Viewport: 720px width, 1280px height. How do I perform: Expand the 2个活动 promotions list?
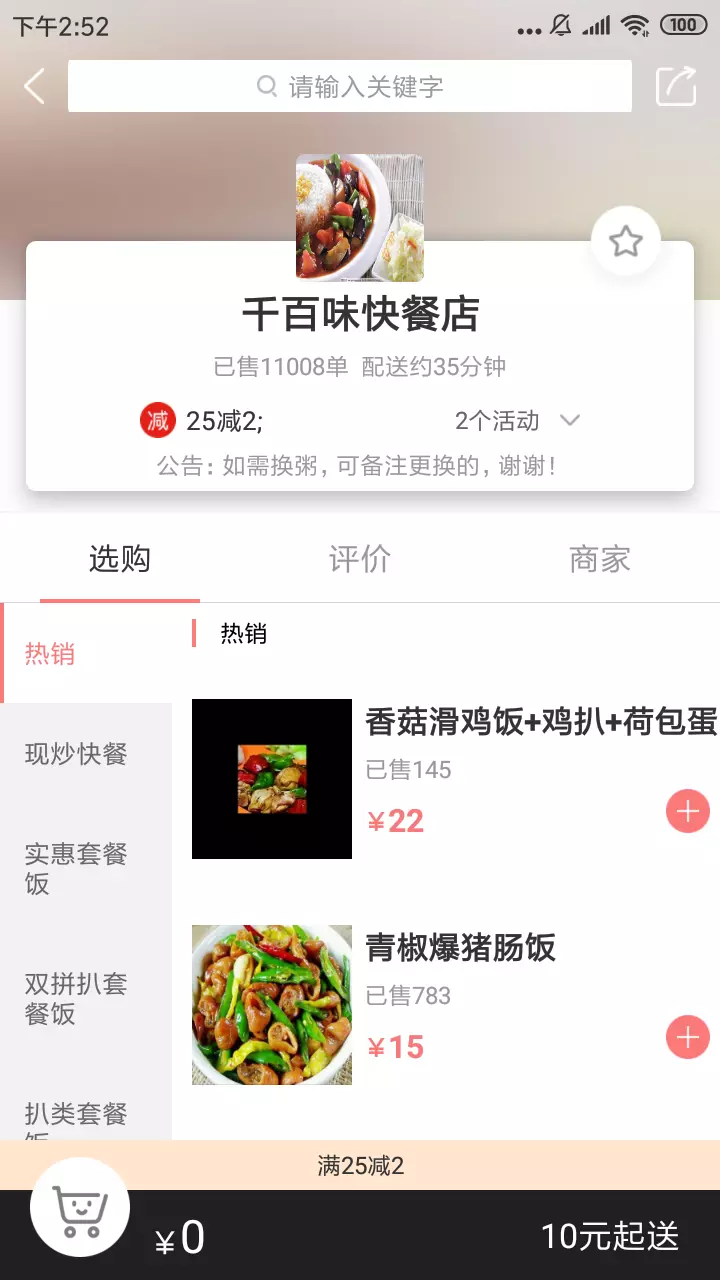pyautogui.click(x=517, y=421)
